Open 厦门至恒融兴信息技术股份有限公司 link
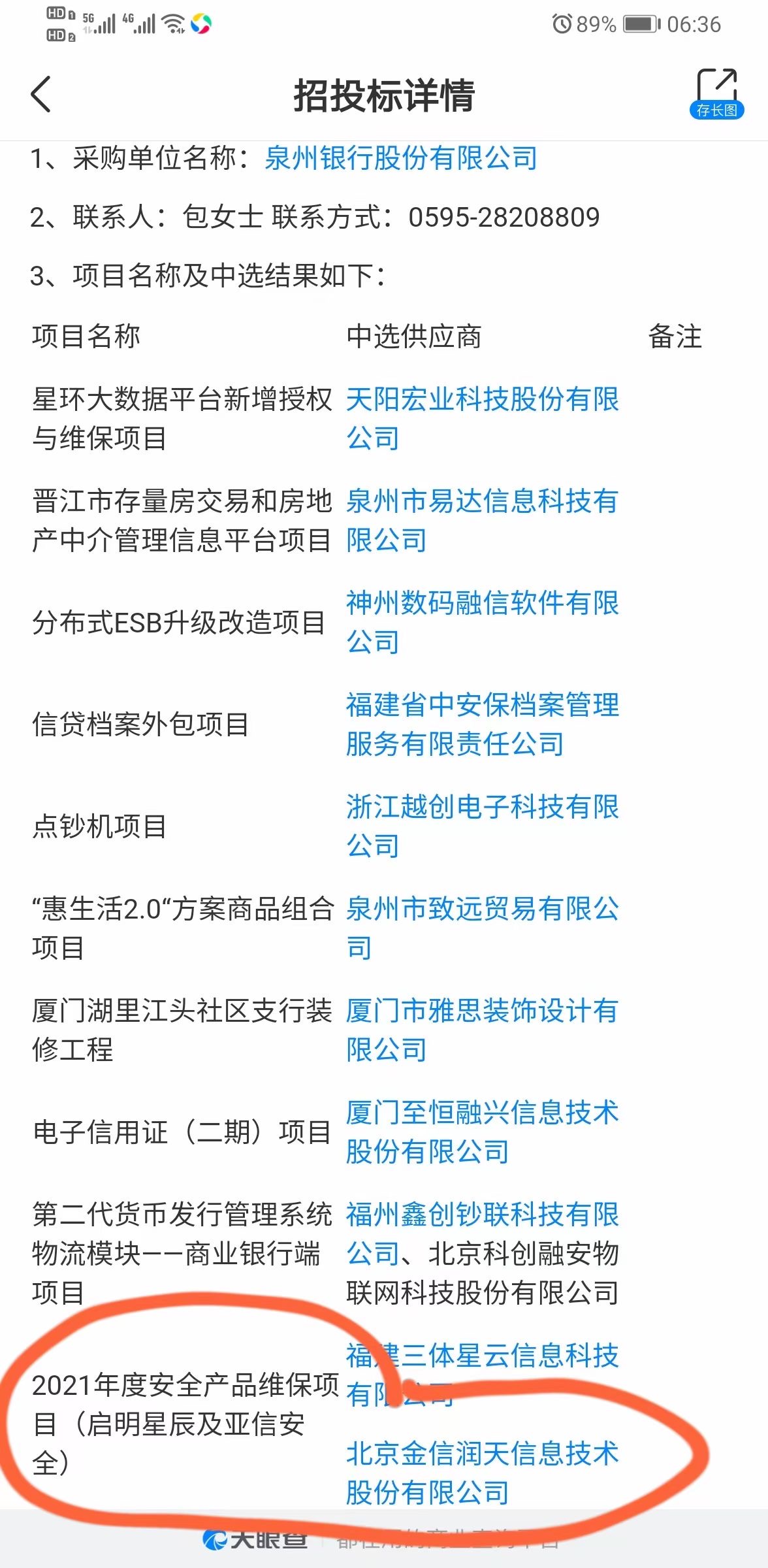Image resolution: width=768 pixels, height=1568 pixels. pyautogui.click(x=483, y=1132)
